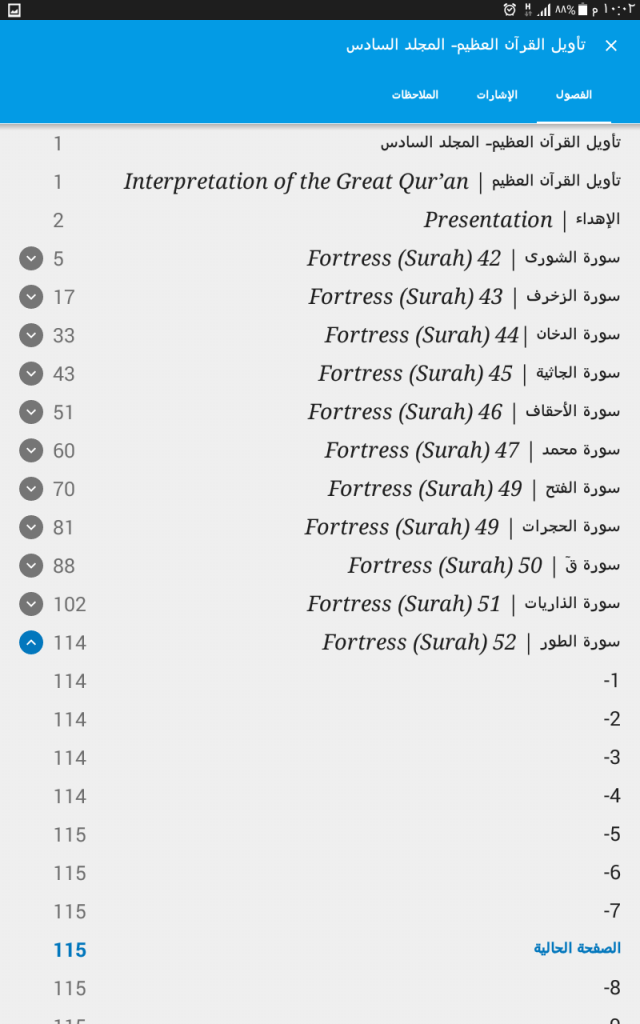Select the الفصول chapters tab
The image size is (640, 1024).
point(573,95)
